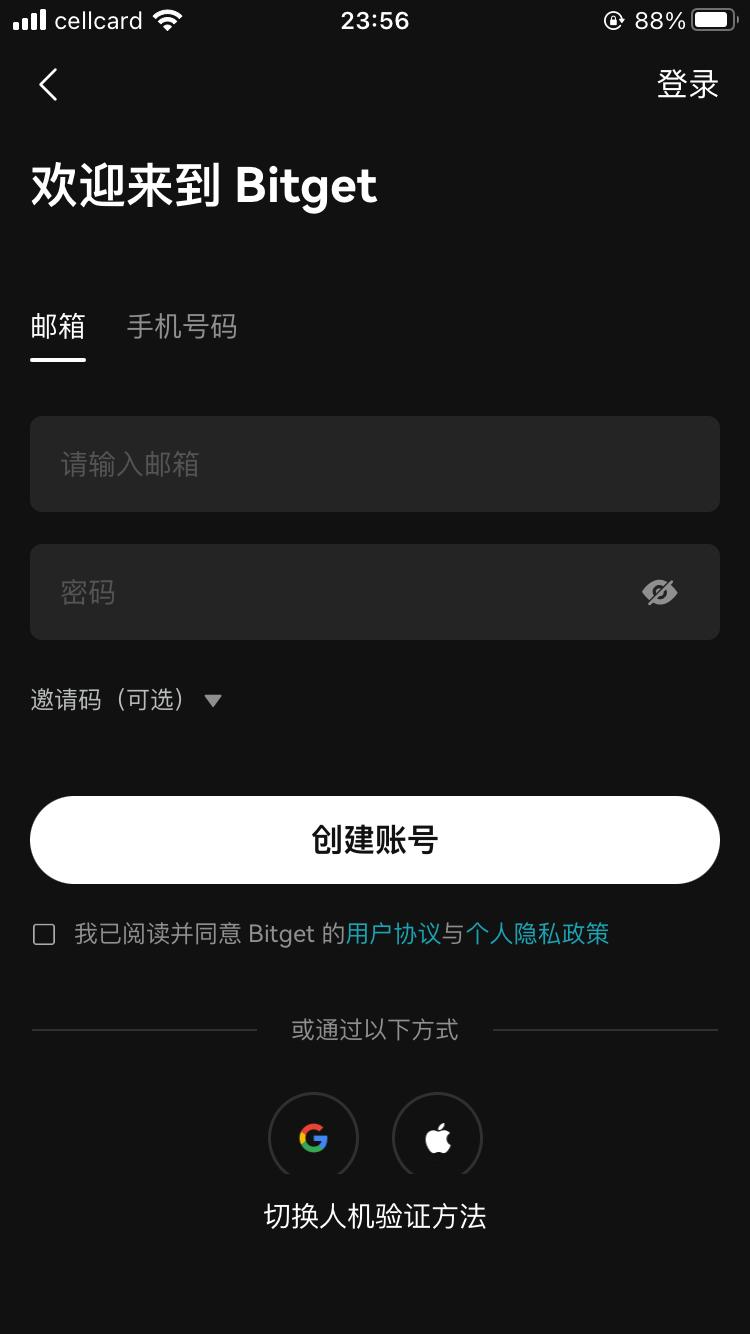Click the back arrow at top left

[x=47, y=84]
